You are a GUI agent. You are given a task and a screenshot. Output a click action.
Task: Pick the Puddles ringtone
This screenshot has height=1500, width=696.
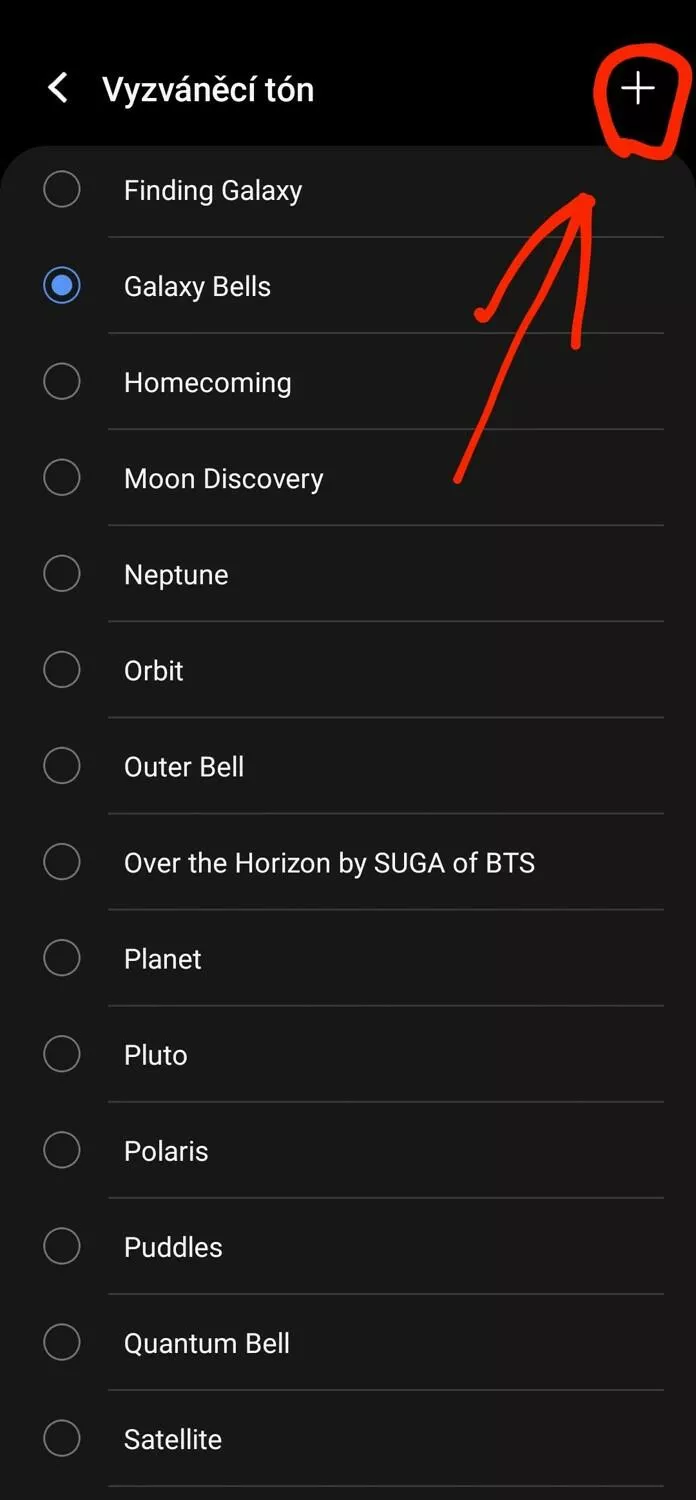pos(348,1246)
